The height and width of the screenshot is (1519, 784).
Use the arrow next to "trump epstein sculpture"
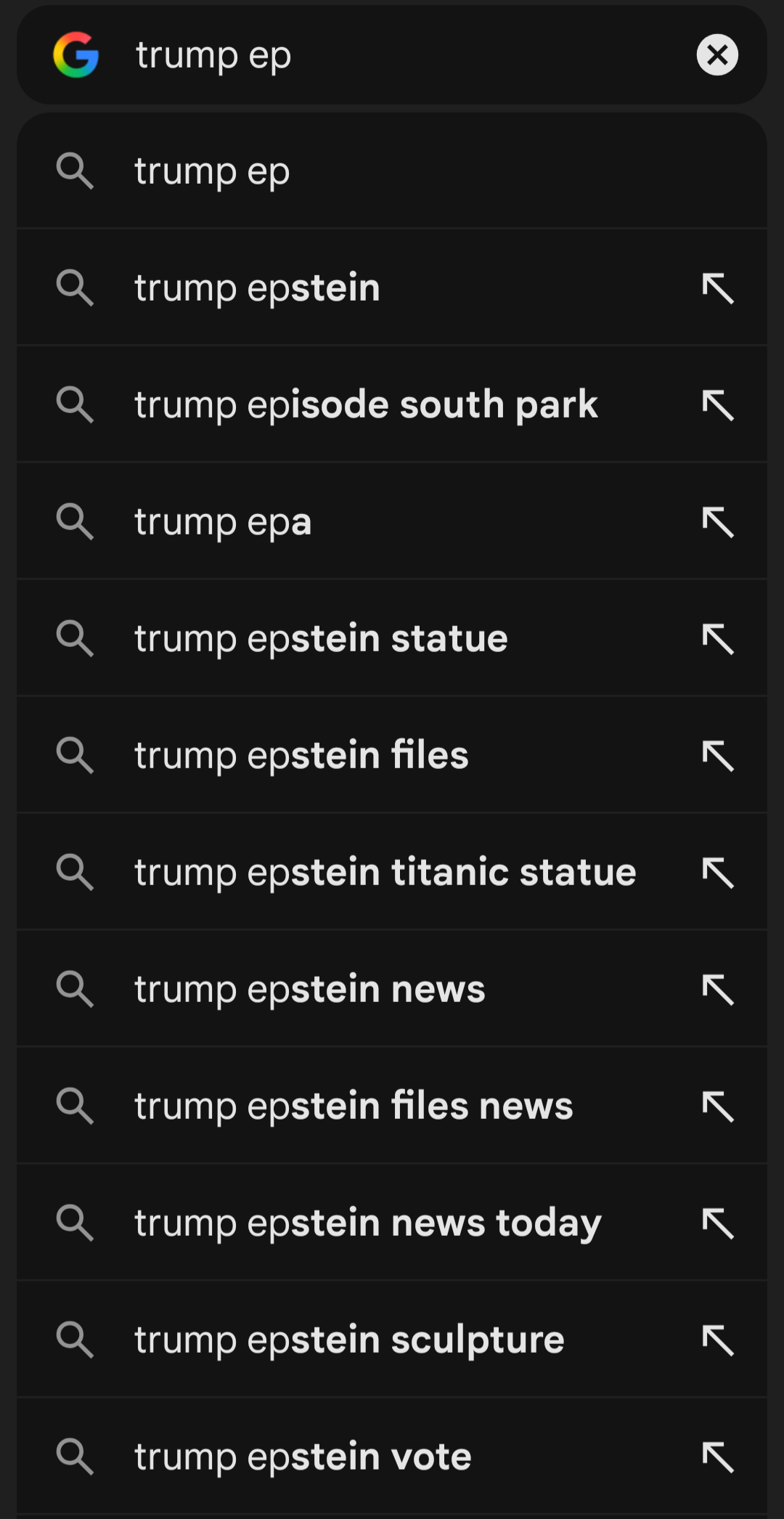coord(718,1340)
